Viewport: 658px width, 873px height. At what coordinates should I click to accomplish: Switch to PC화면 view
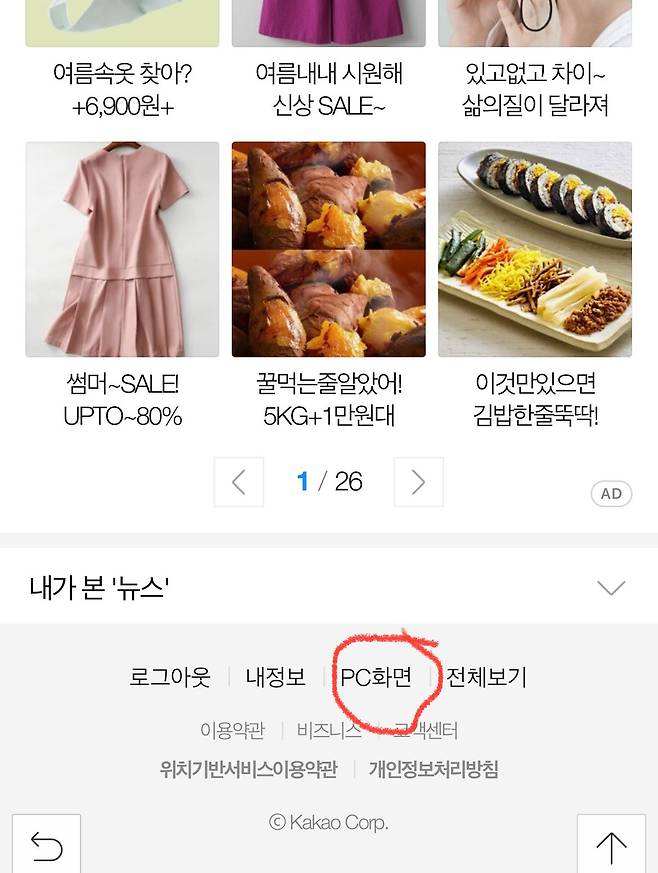click(x=376, y=677)
